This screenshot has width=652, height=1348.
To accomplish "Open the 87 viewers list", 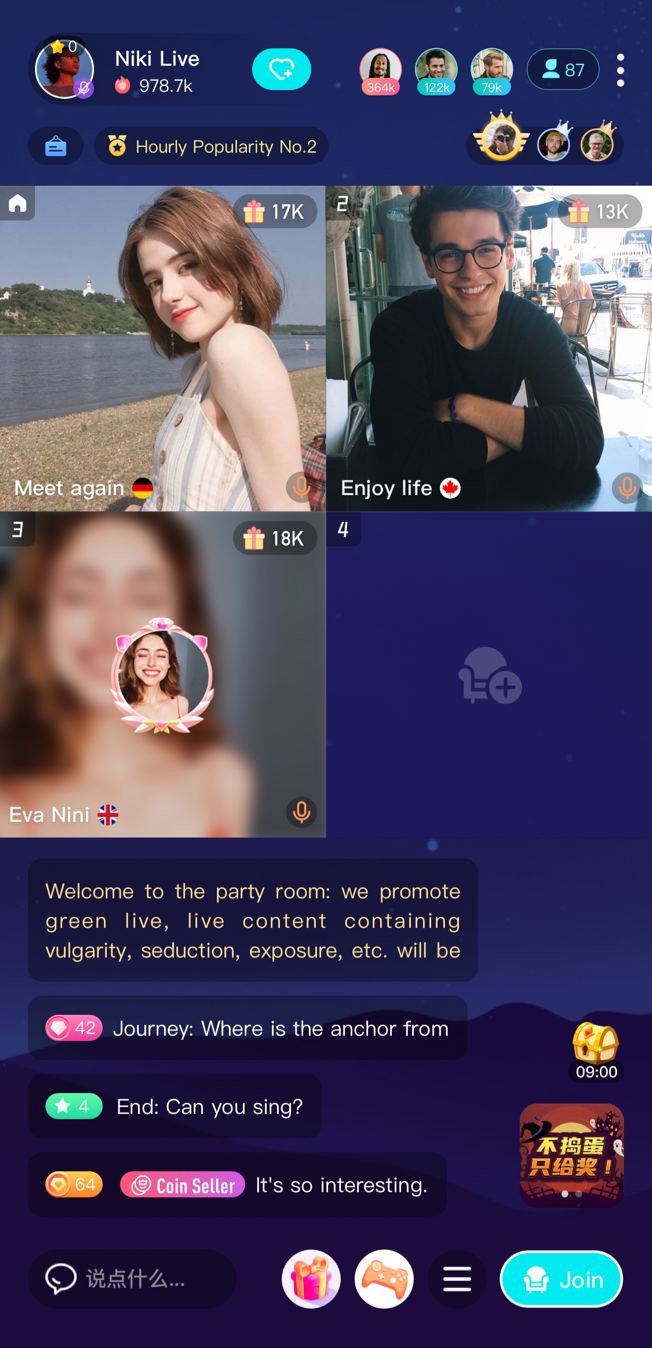I will tap(563, 70).
